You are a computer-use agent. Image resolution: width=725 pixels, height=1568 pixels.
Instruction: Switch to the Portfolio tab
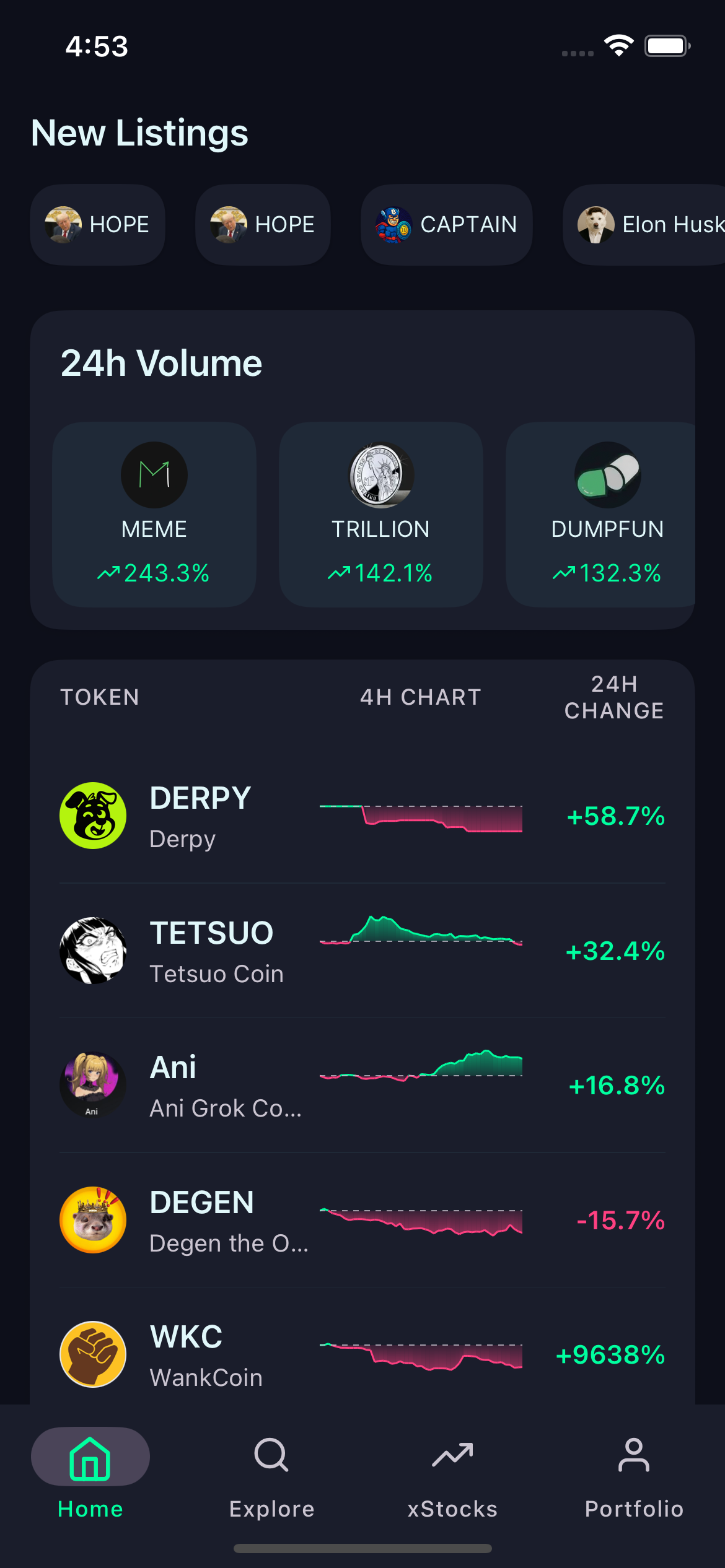click(634, 1474)
